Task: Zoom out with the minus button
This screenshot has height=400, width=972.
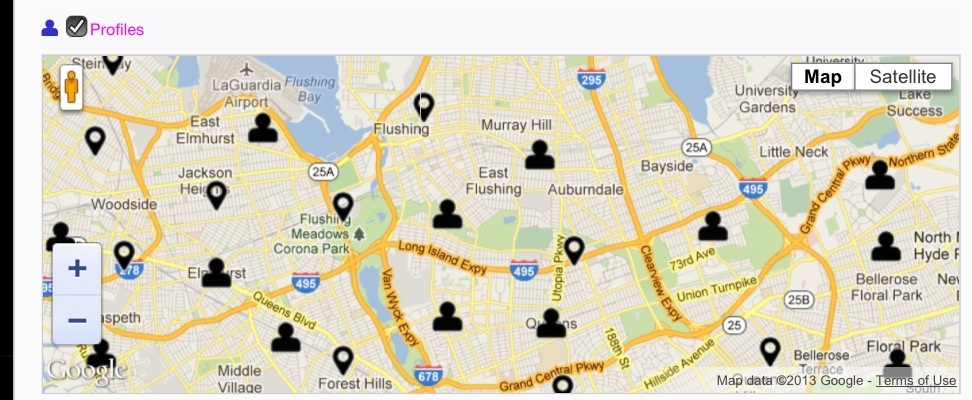Action: [77, 321]
